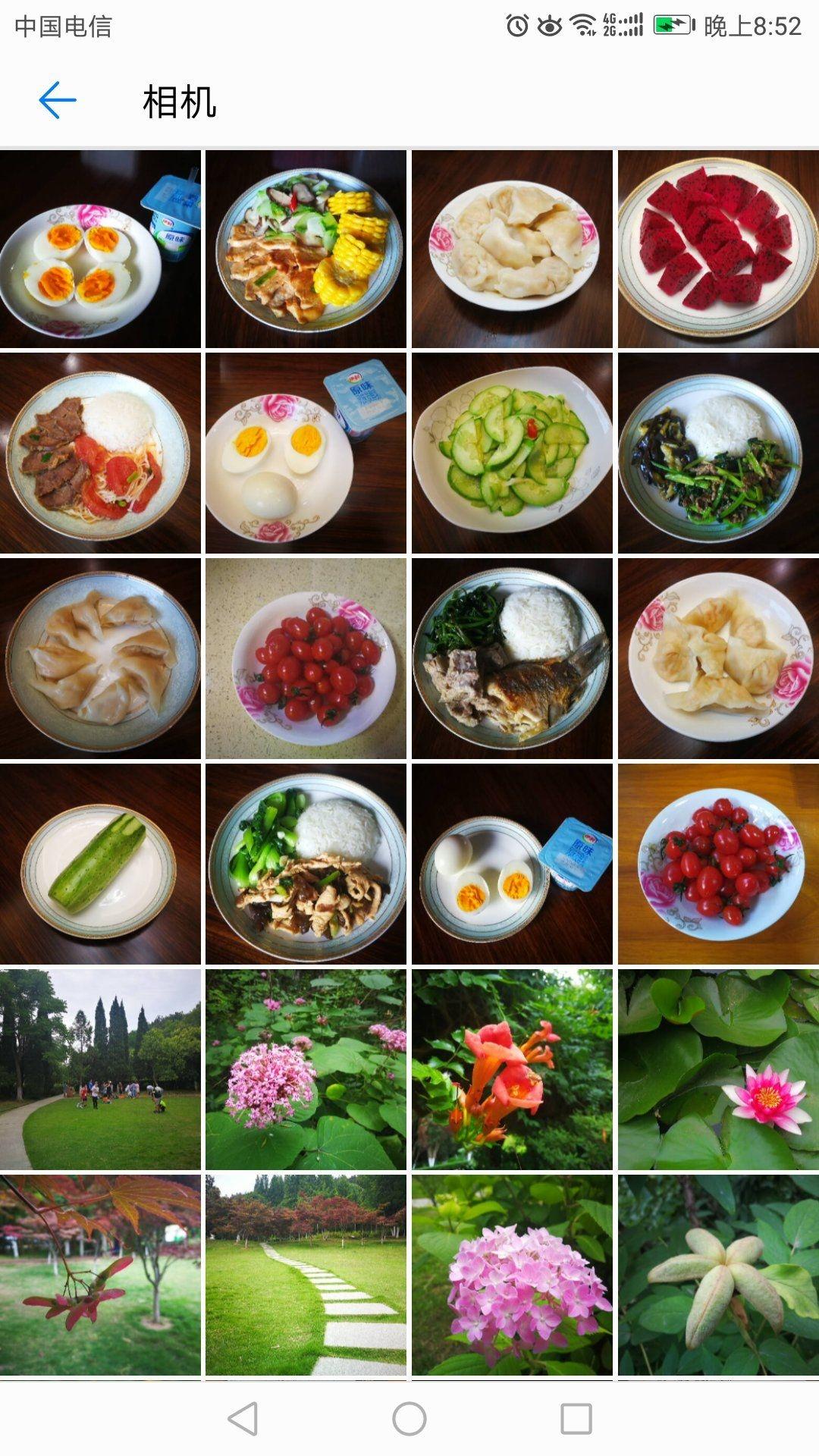Viewport: 819px width, 1456px height.
Task: Open the photo of red dragon fruit cubes
Action: (717, 249)
